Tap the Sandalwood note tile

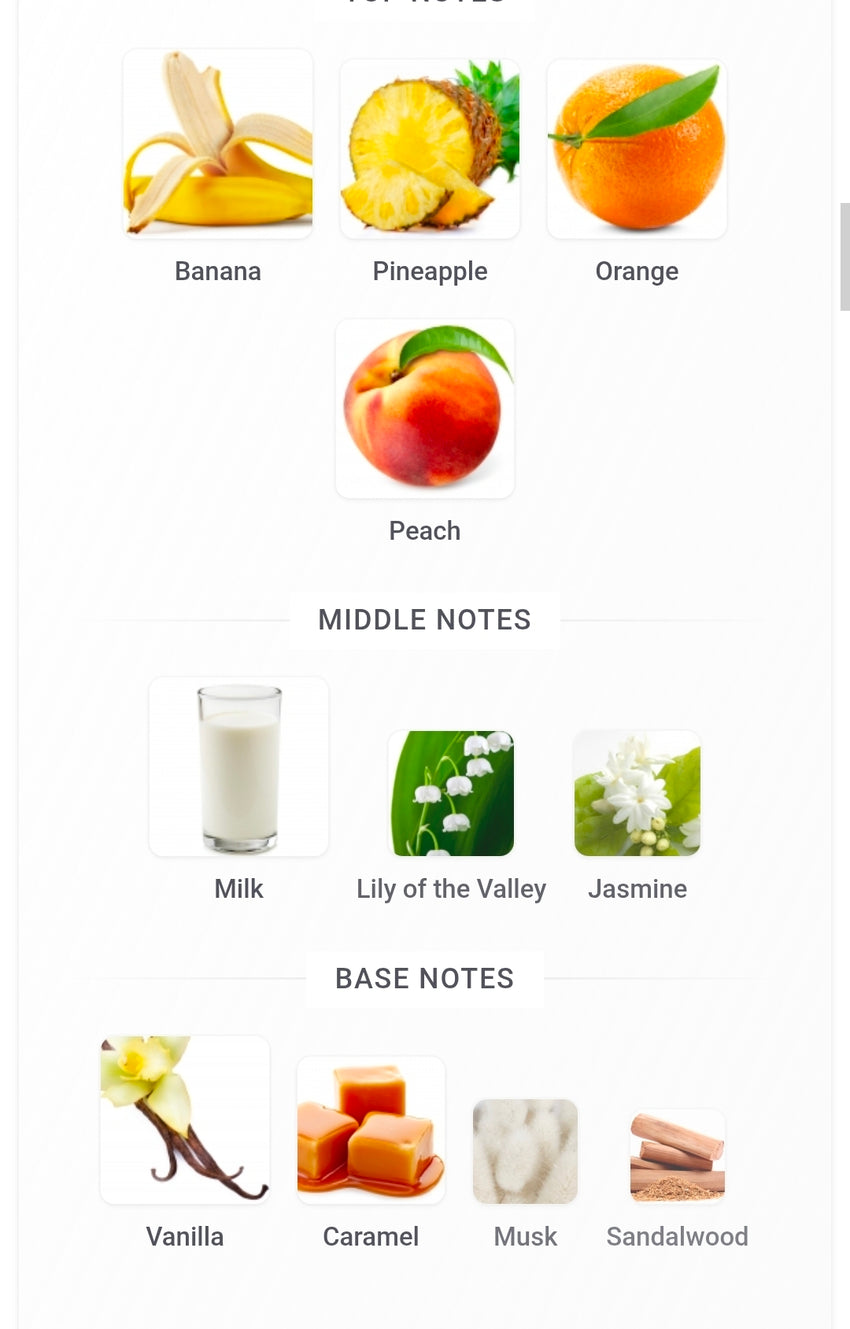coord(677,1155)
